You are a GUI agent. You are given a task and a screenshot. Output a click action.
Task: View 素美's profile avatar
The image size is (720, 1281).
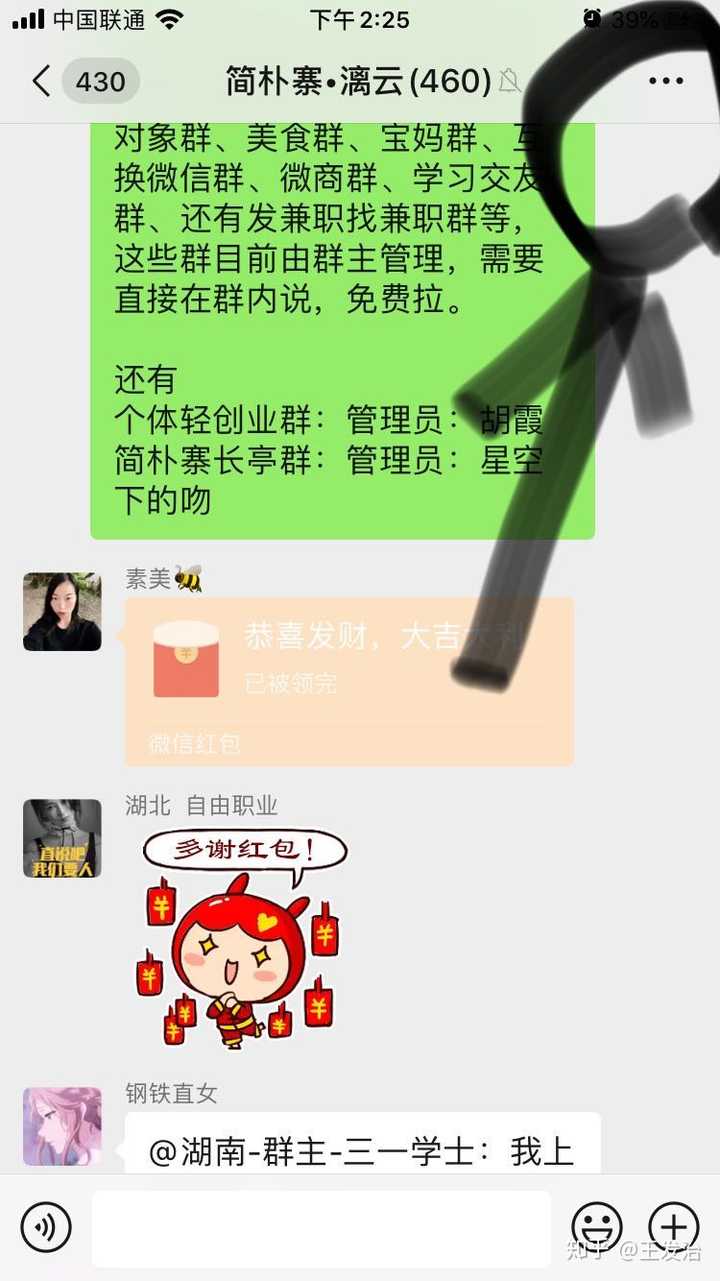(62, 612)
